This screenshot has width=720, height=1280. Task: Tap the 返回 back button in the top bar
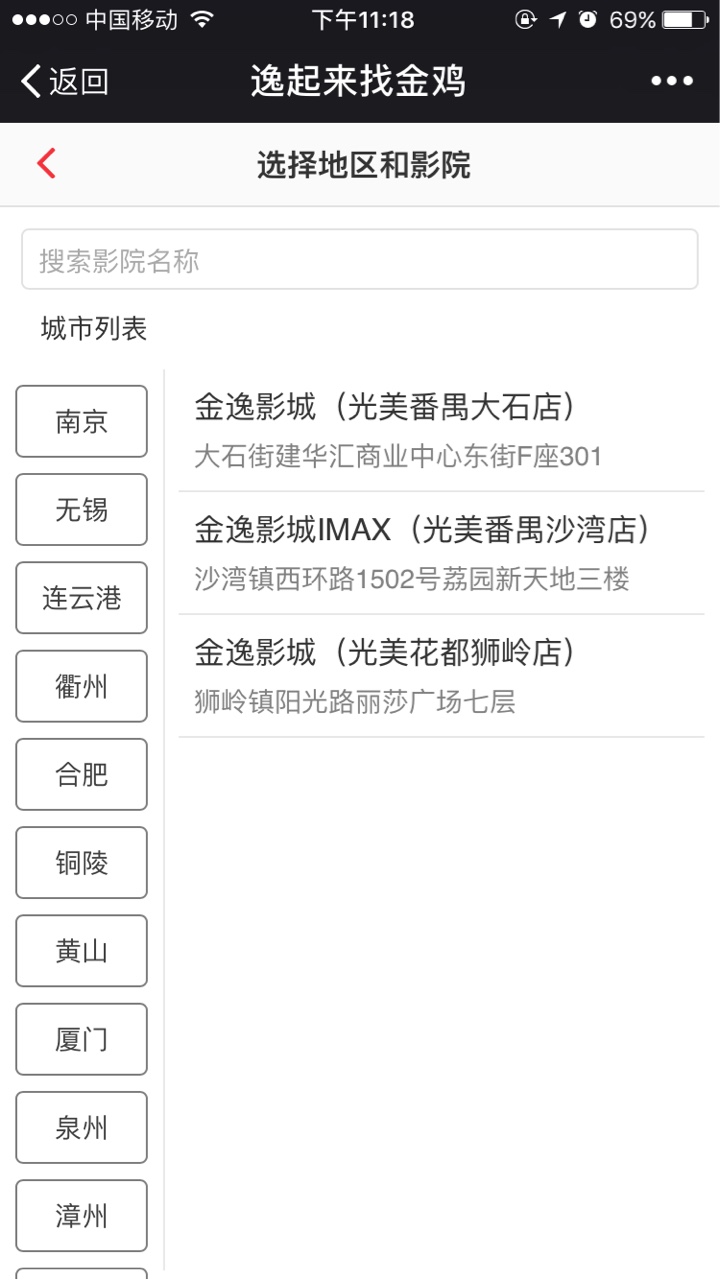(x=65, y=82)
